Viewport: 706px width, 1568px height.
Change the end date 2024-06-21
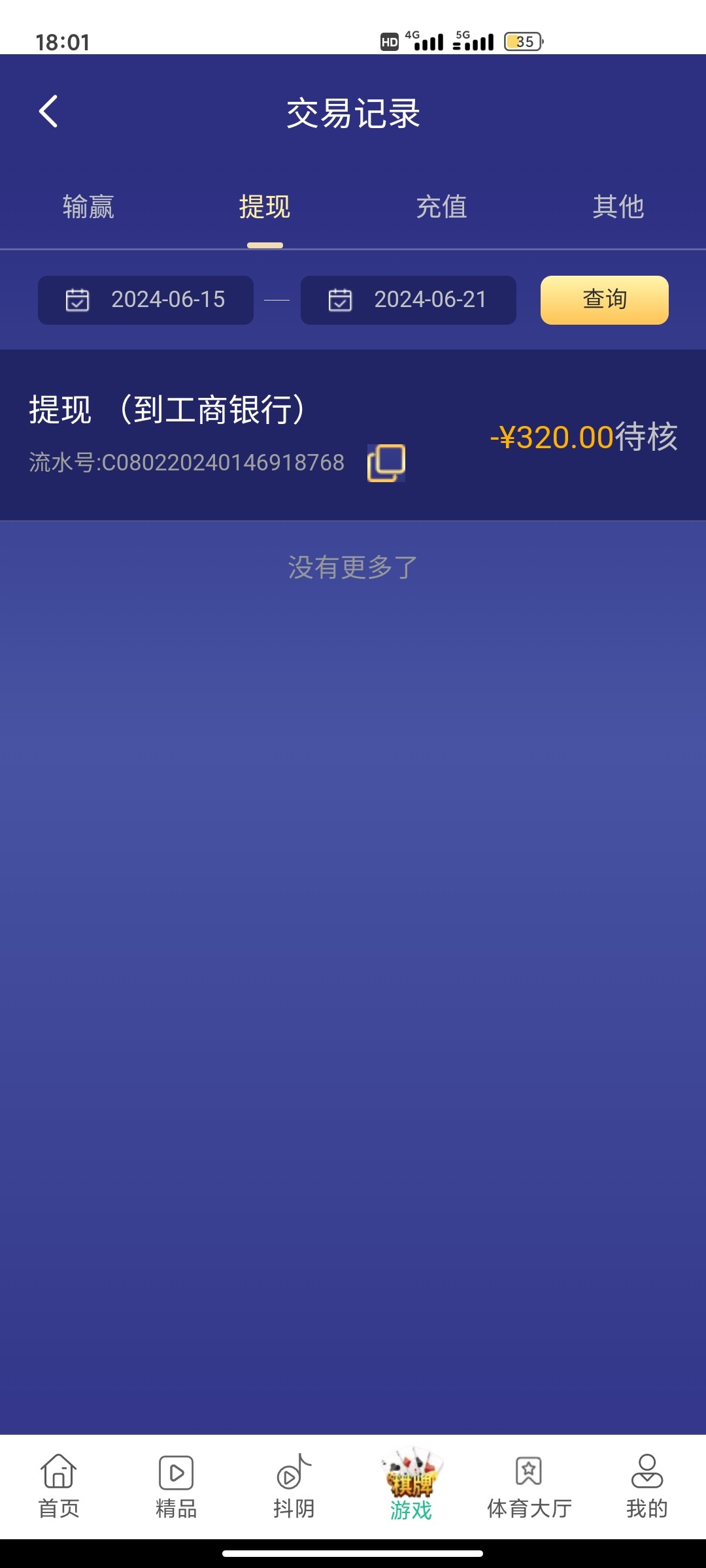[409, 300]
